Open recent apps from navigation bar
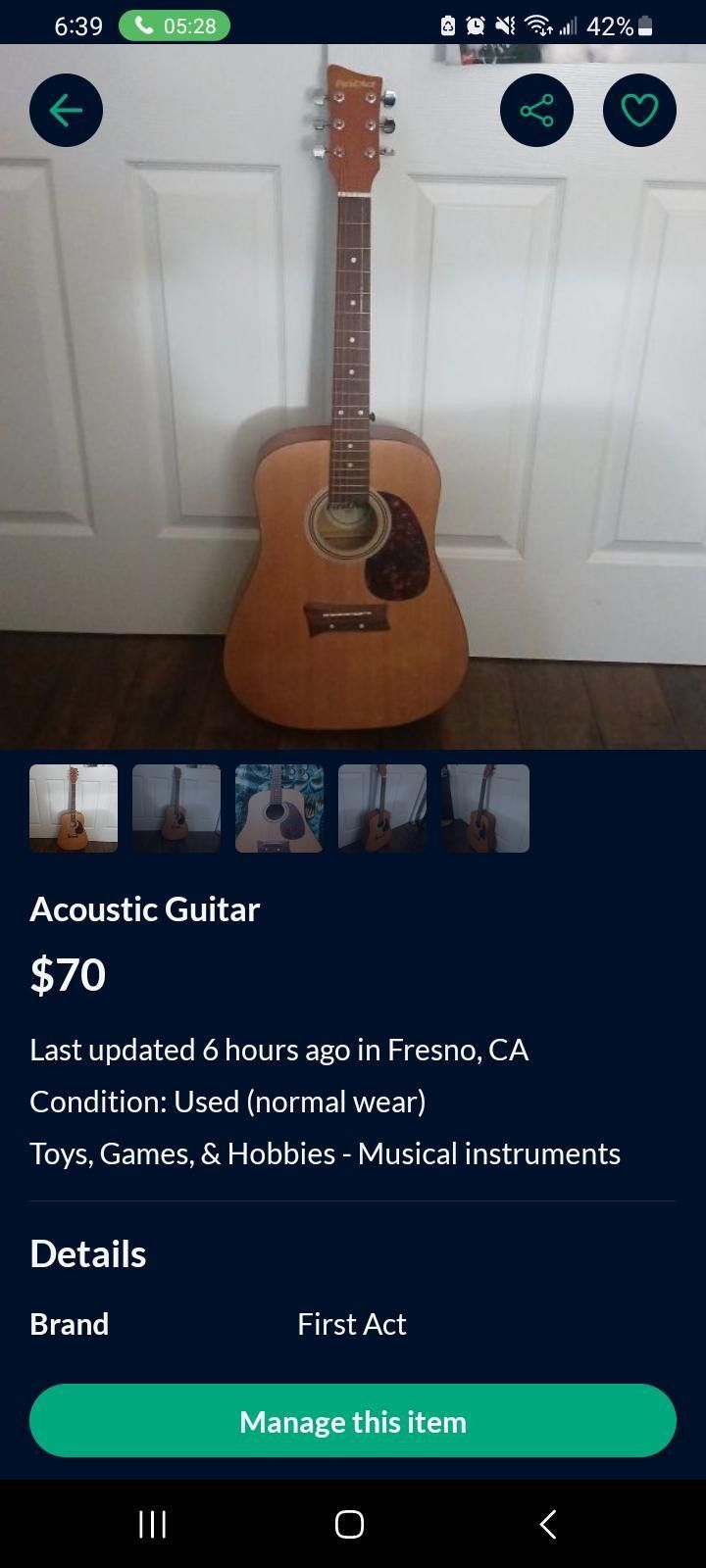 point(152,1524)
